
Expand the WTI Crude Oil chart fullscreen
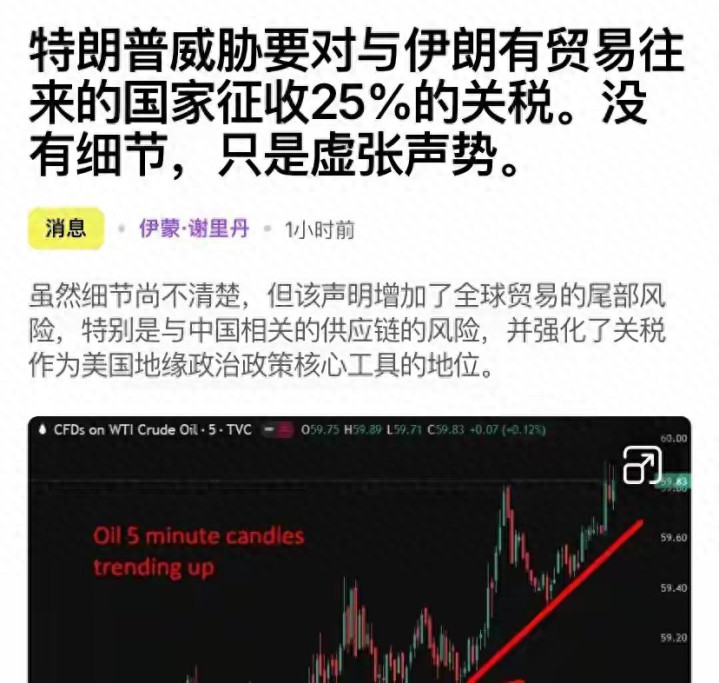pyautogui.click(x=642, y=465)
